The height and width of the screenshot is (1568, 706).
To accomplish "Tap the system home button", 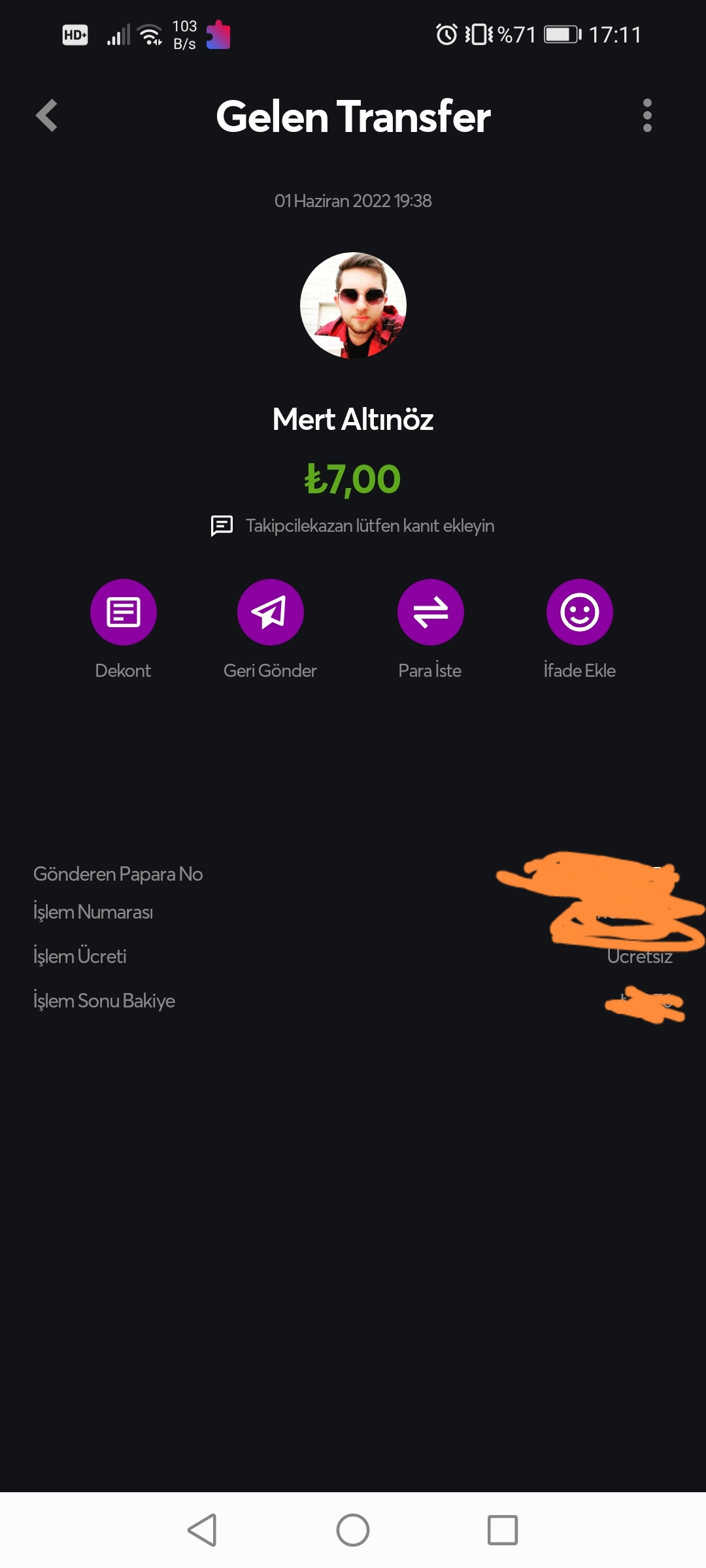I will 353,1530.
